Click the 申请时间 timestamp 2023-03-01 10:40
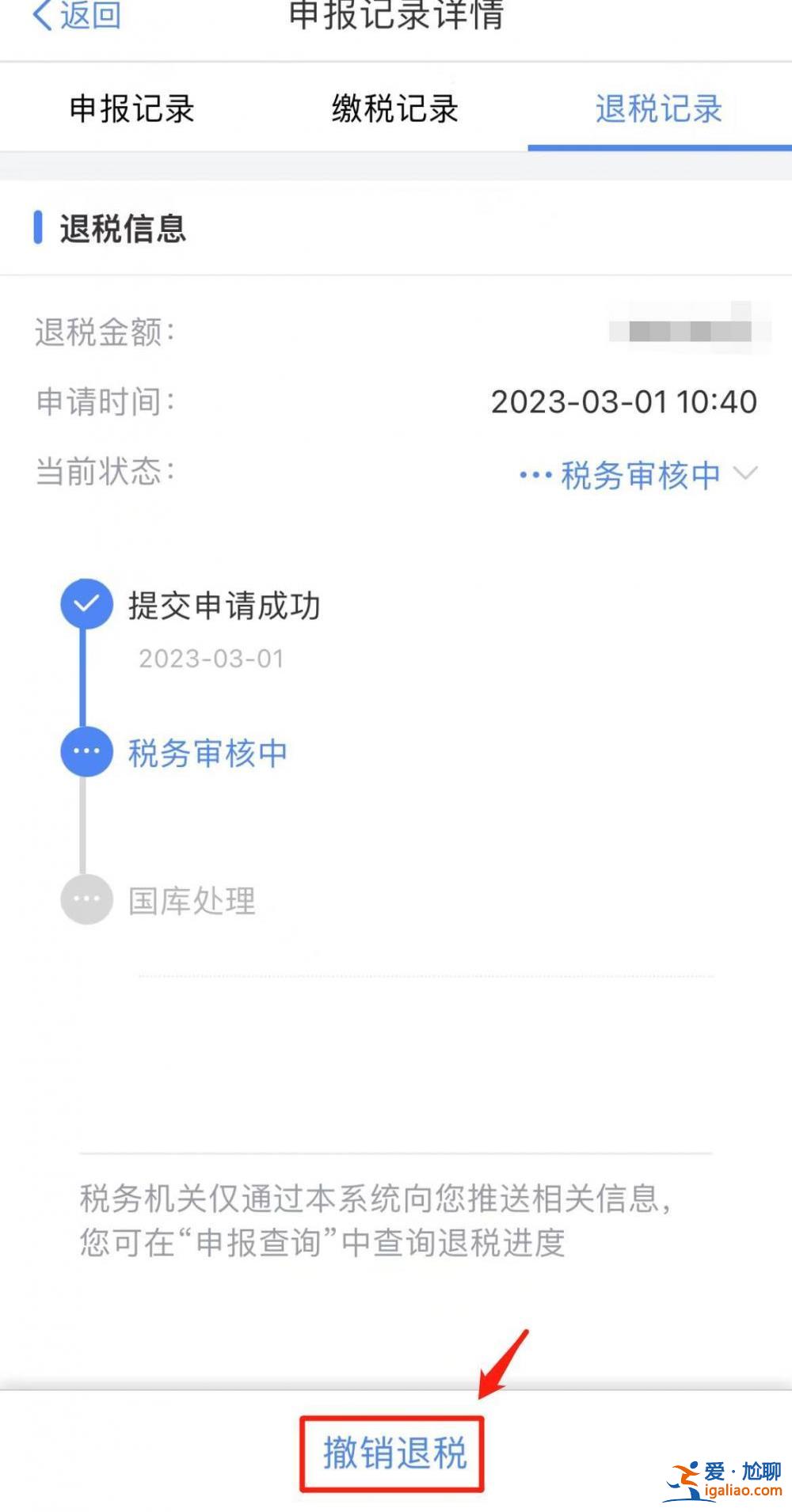 (623, 402)
